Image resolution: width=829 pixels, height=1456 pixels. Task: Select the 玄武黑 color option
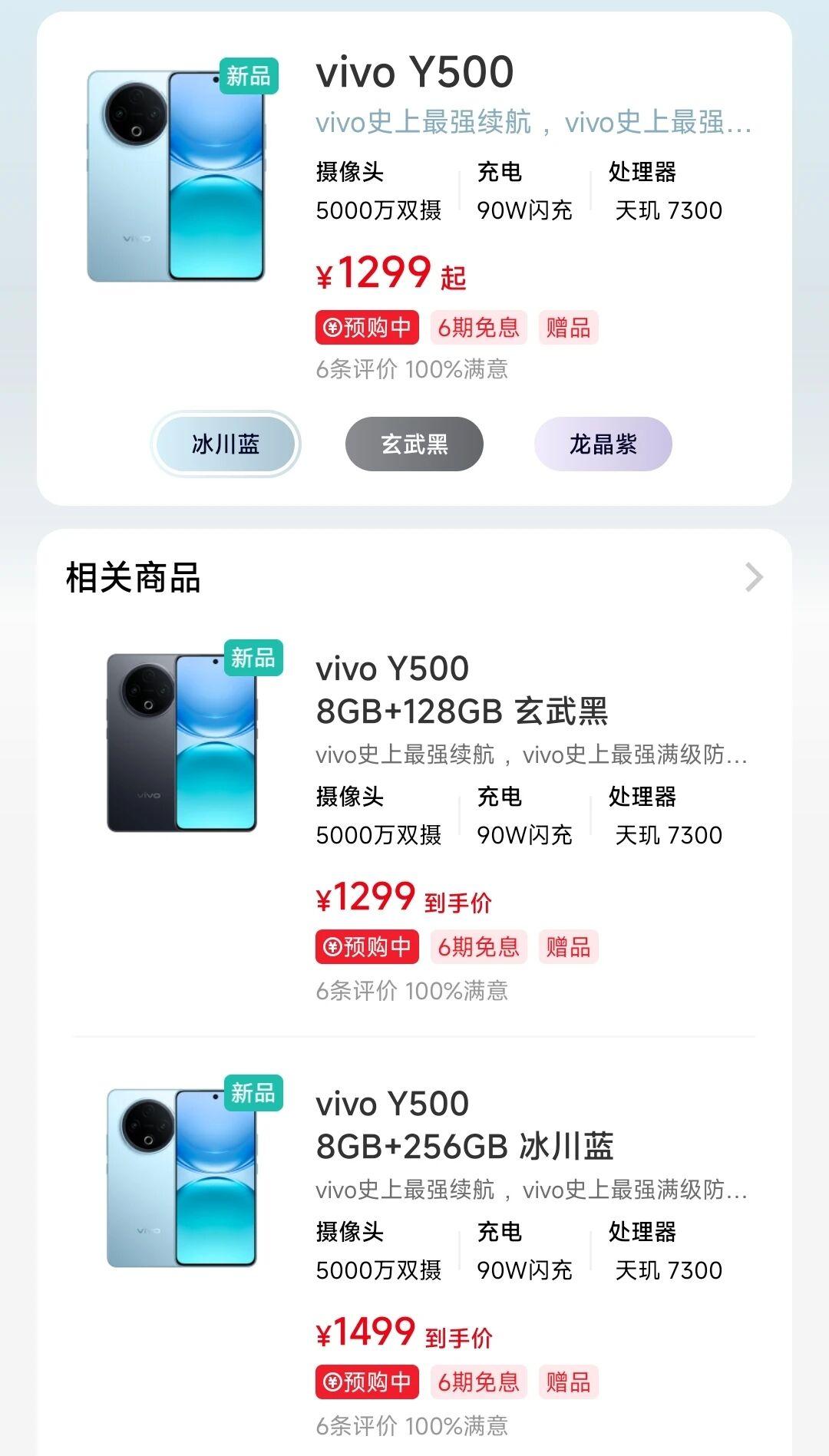point(414,444)
